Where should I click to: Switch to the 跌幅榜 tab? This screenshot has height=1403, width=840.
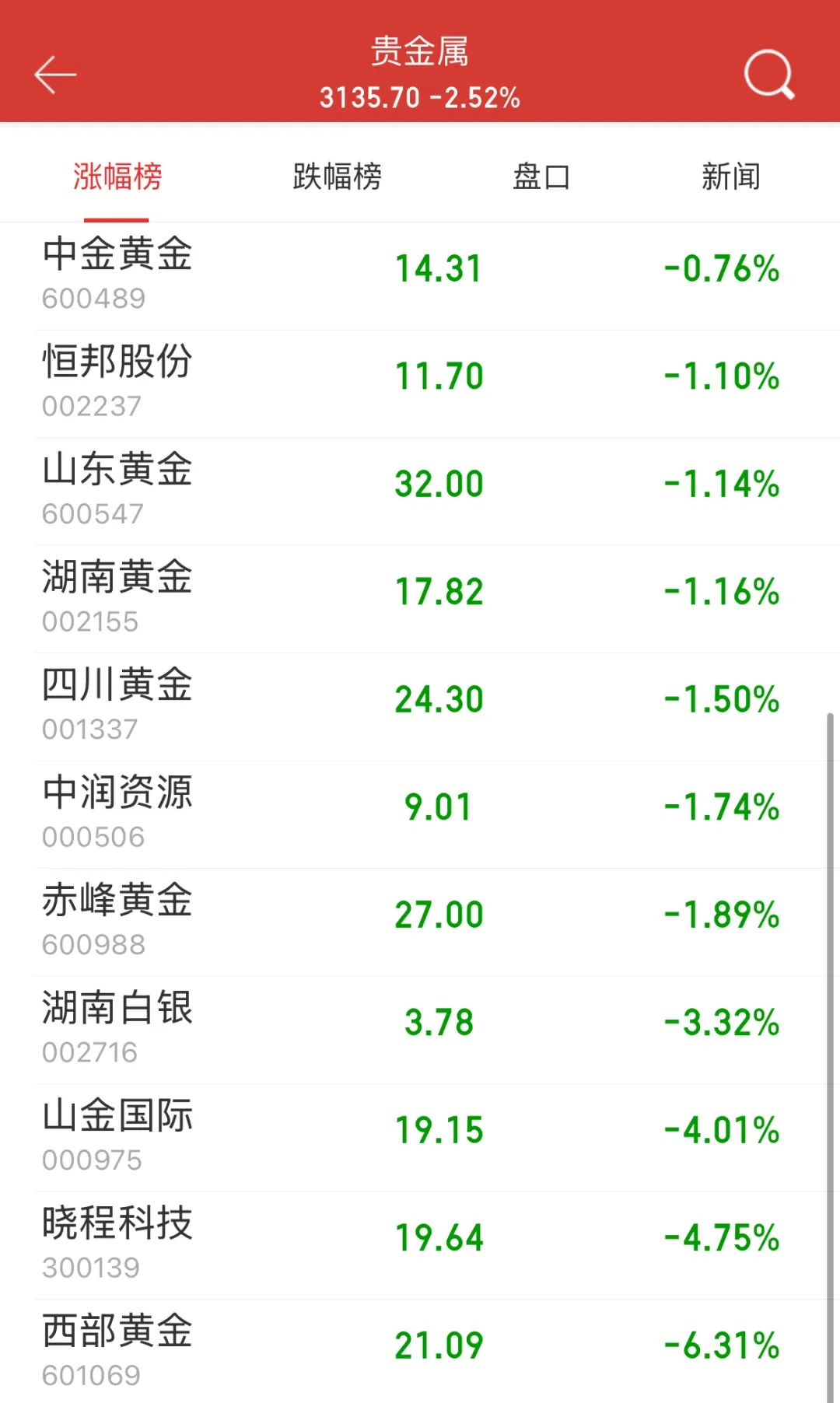(337, 177)
